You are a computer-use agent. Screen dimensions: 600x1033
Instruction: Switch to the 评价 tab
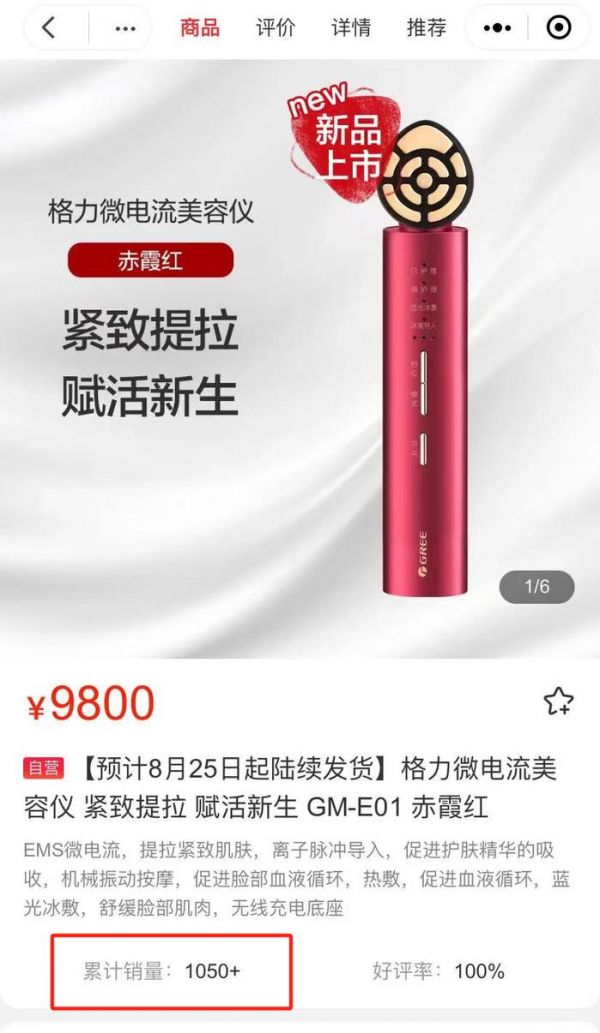275,28
